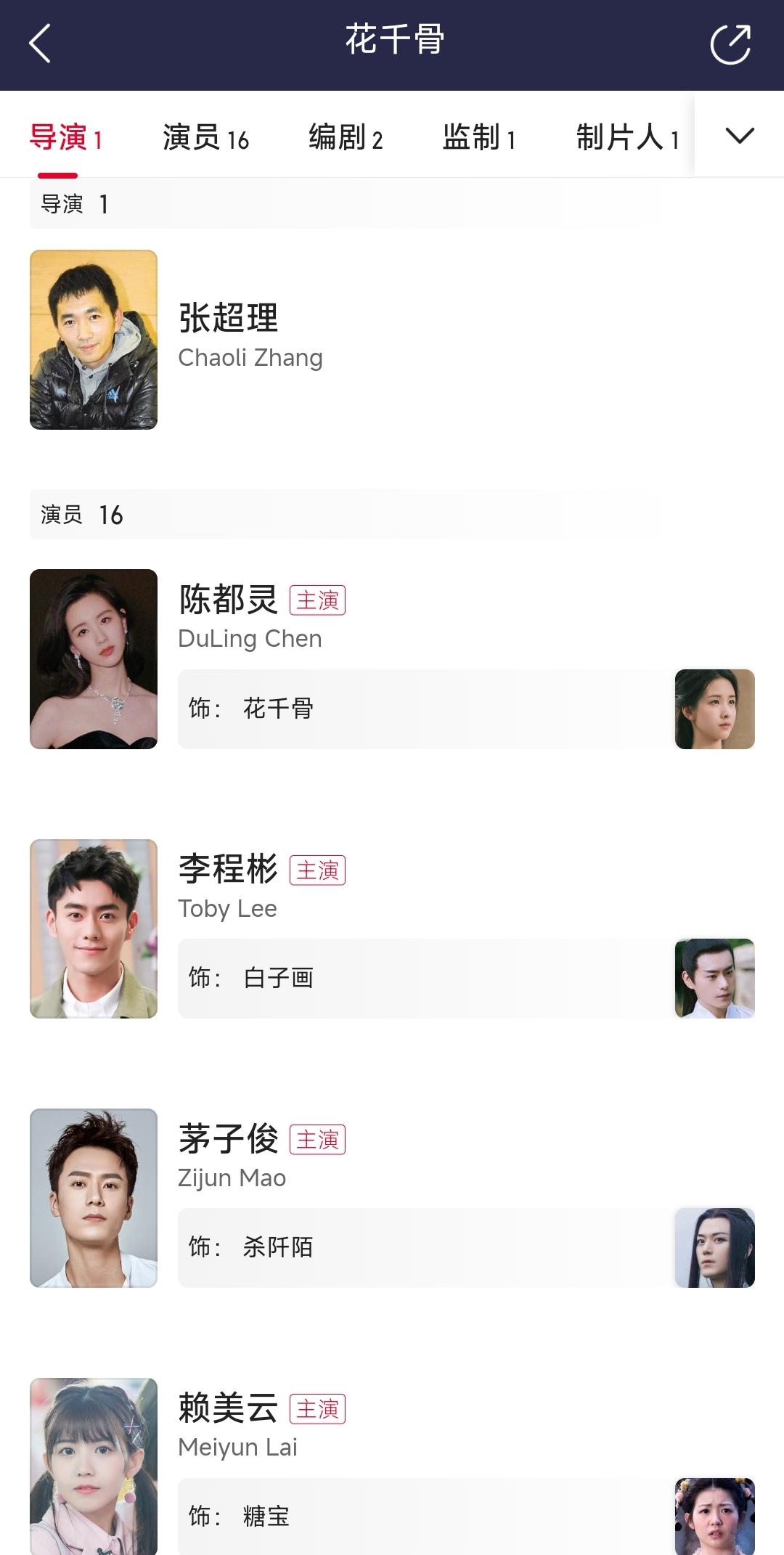
Task: Open the 监制 tab
Action: [479, 136]
